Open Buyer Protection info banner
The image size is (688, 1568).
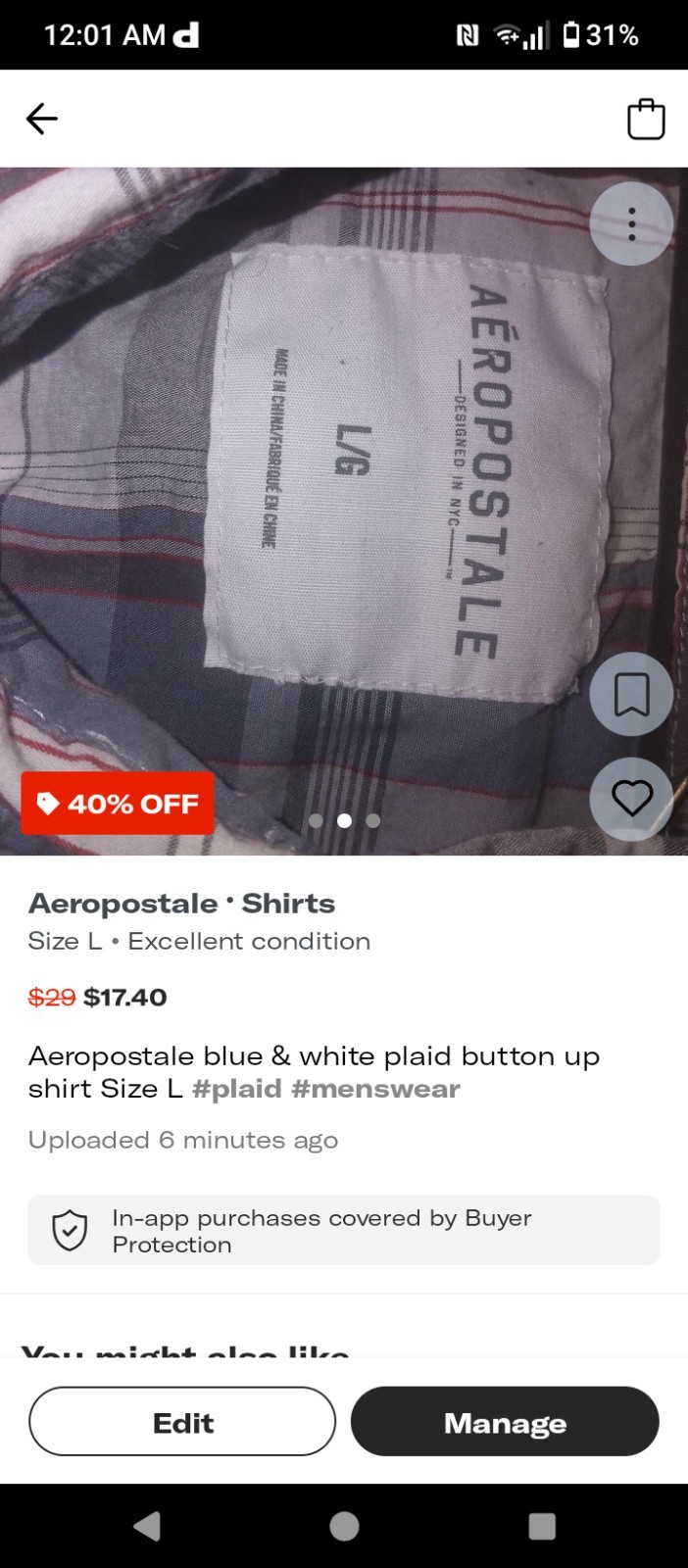[x=343, y=1230]
